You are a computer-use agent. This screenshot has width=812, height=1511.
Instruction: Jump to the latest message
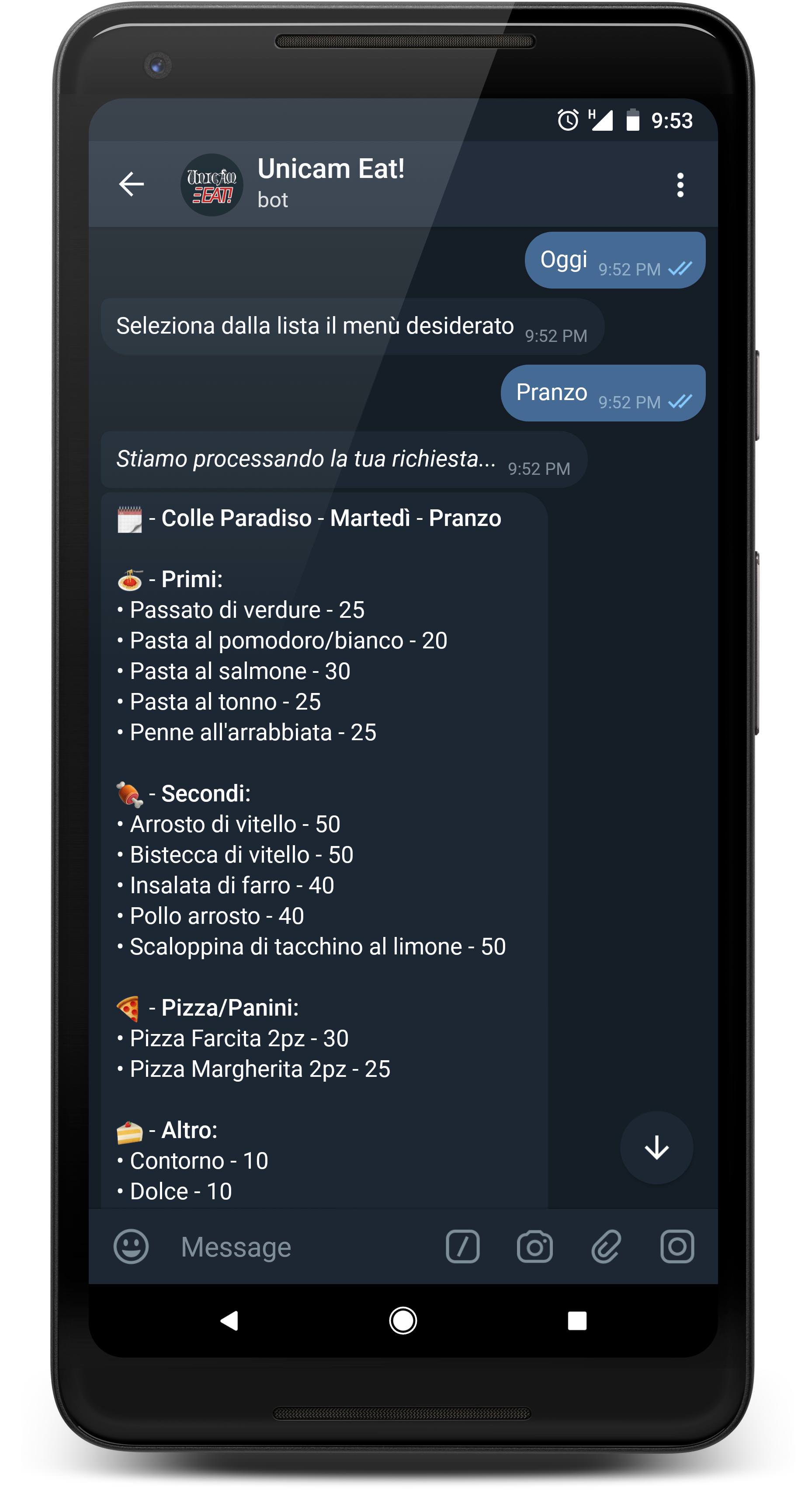(656, 1147)
